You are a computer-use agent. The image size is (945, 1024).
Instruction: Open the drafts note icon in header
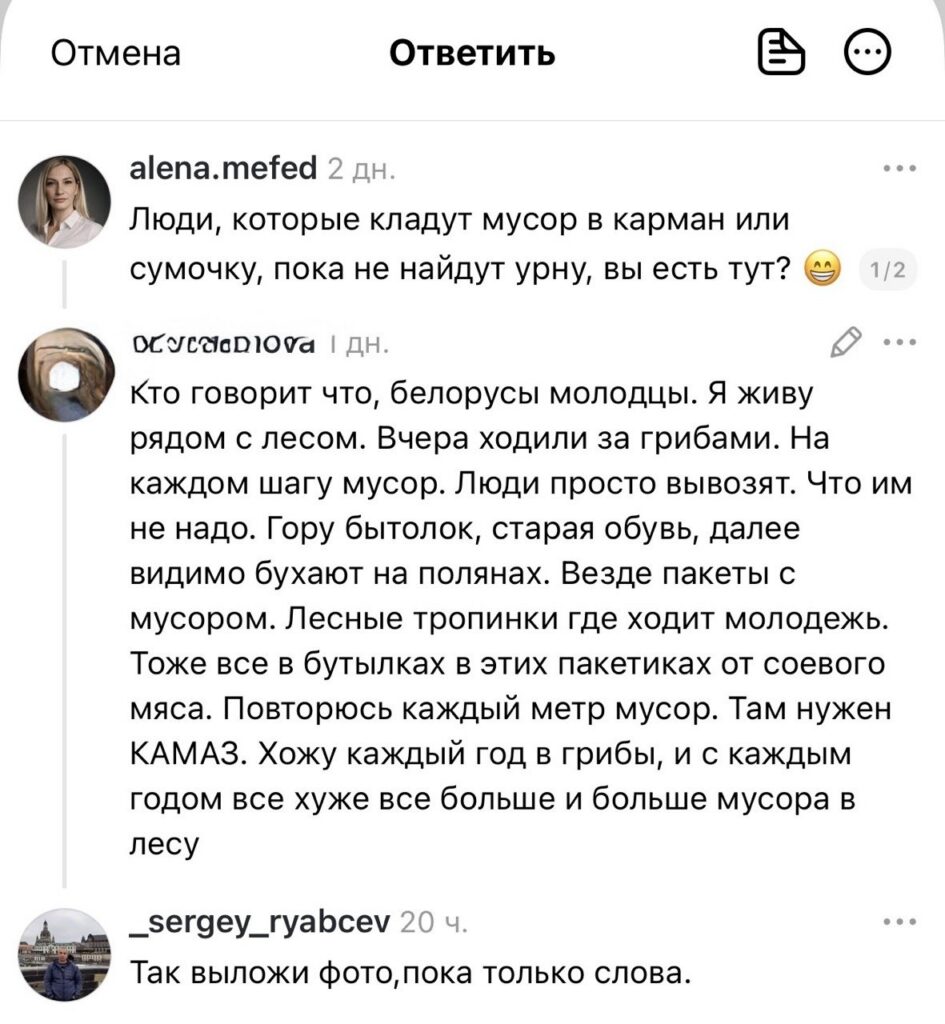781,52
